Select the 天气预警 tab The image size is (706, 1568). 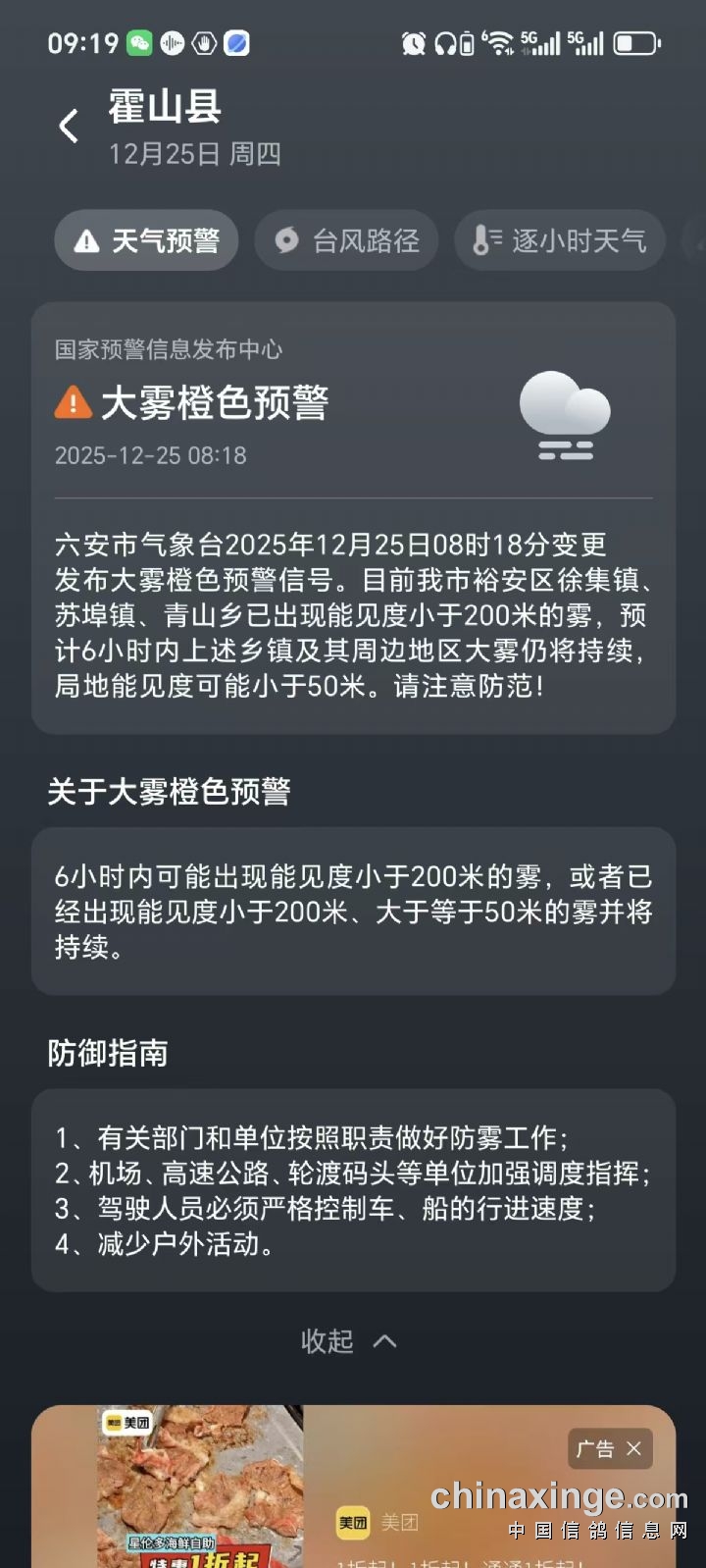(x=146, y=240)
